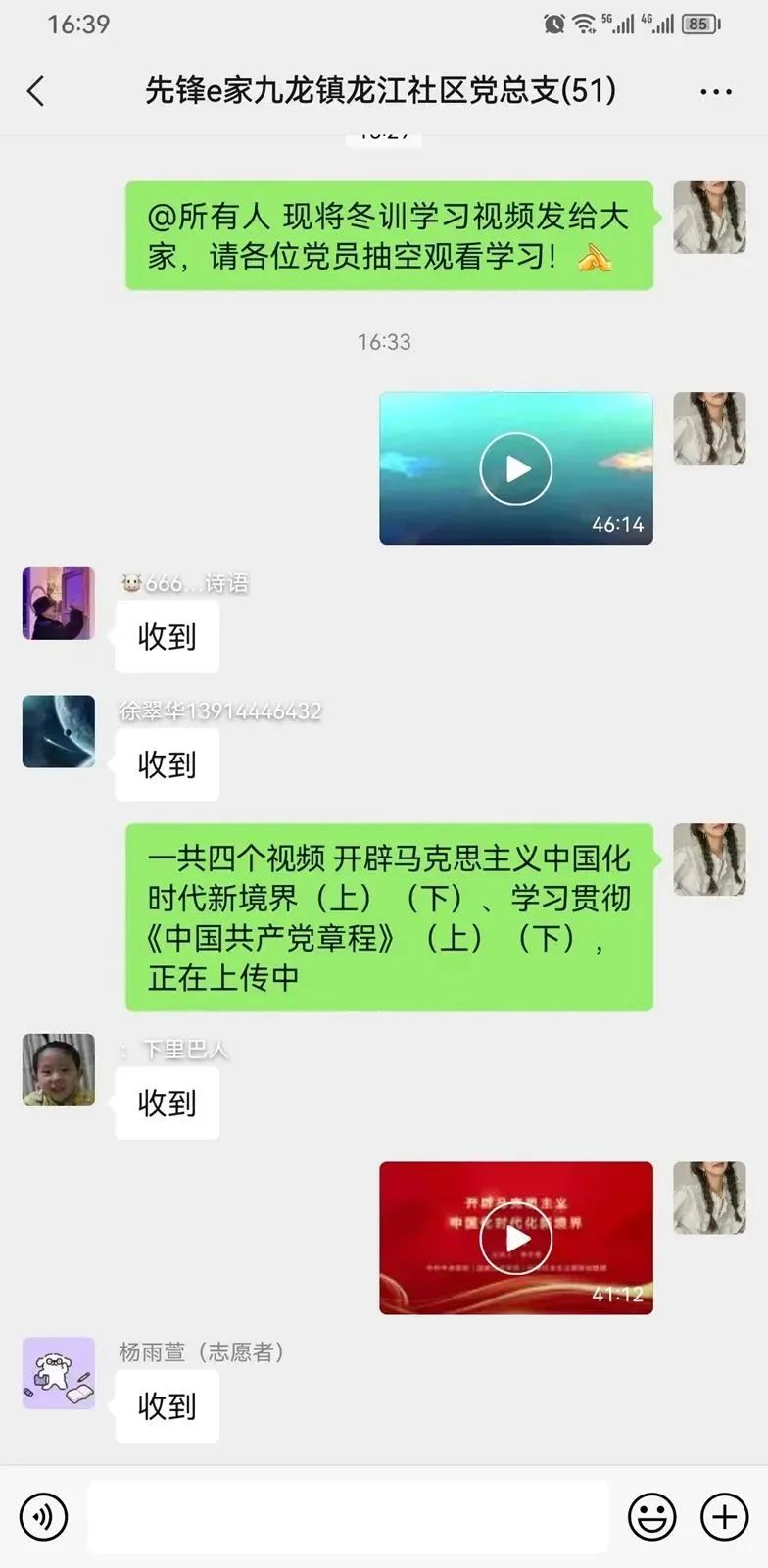View 666...诗语's profile avatar

[x=59, y=604]
